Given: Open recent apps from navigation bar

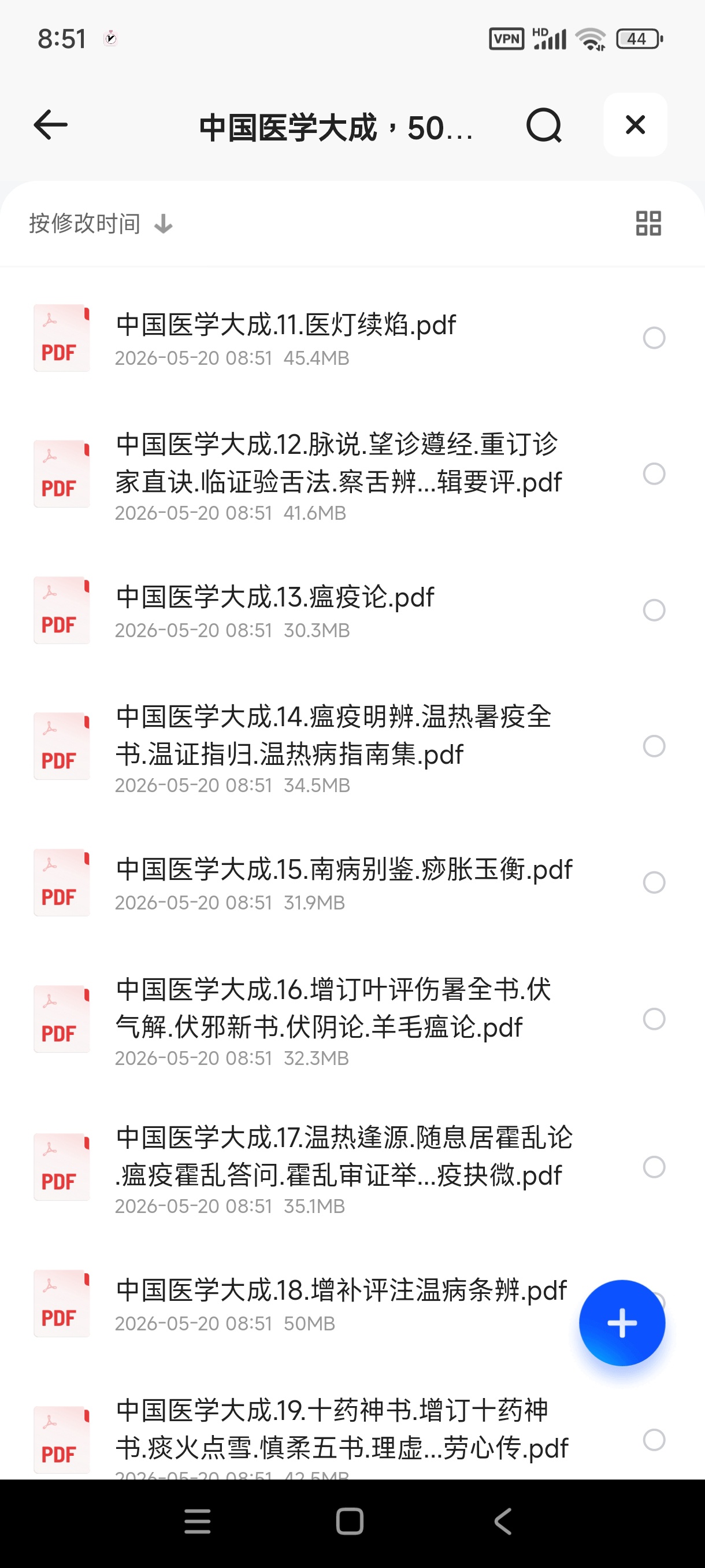Looking at the screenshot, I should 197,1521.
